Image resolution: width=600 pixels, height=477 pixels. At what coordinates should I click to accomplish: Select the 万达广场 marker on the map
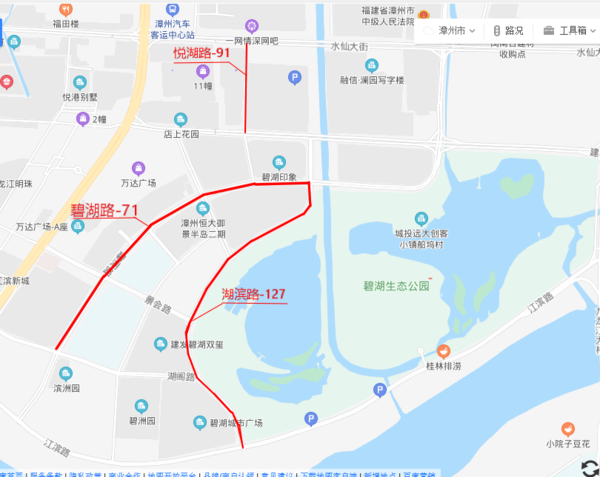[138, 168]
